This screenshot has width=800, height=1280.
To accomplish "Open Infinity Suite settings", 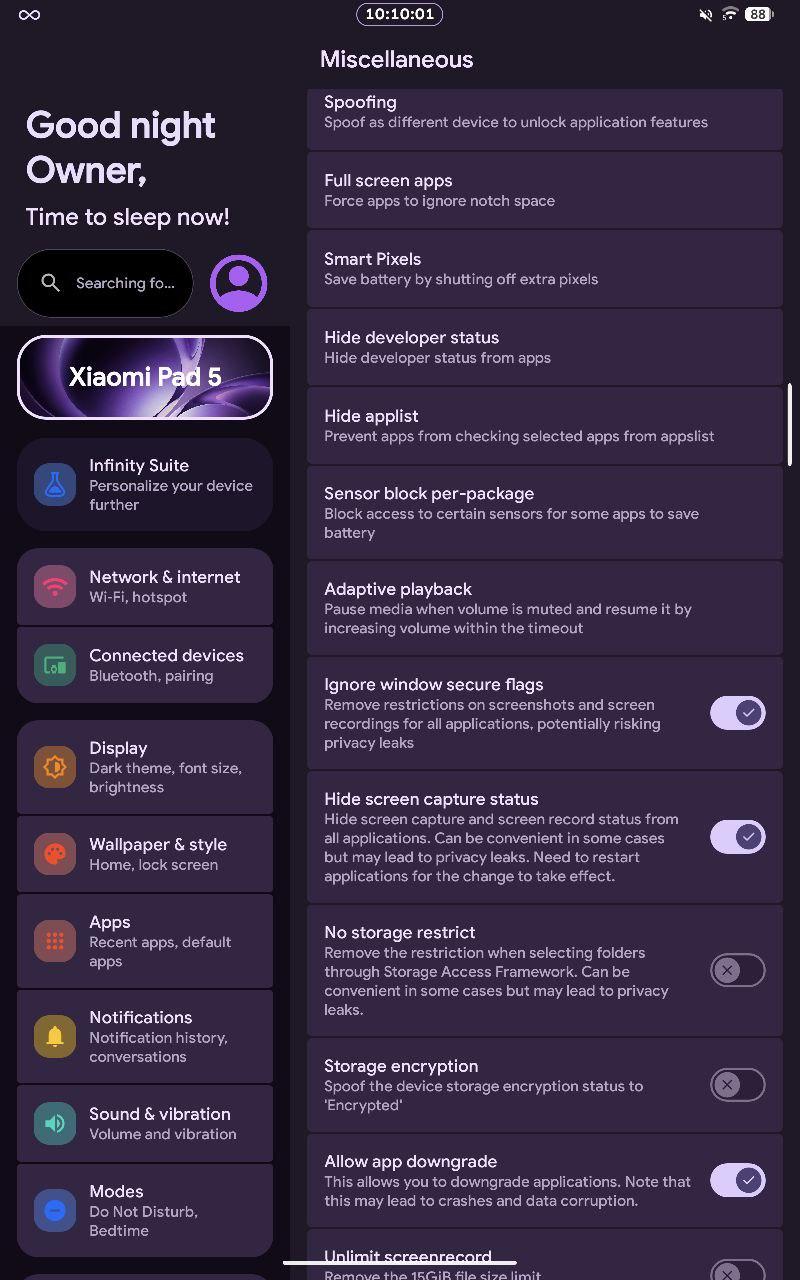I will [x=145, y=484].
